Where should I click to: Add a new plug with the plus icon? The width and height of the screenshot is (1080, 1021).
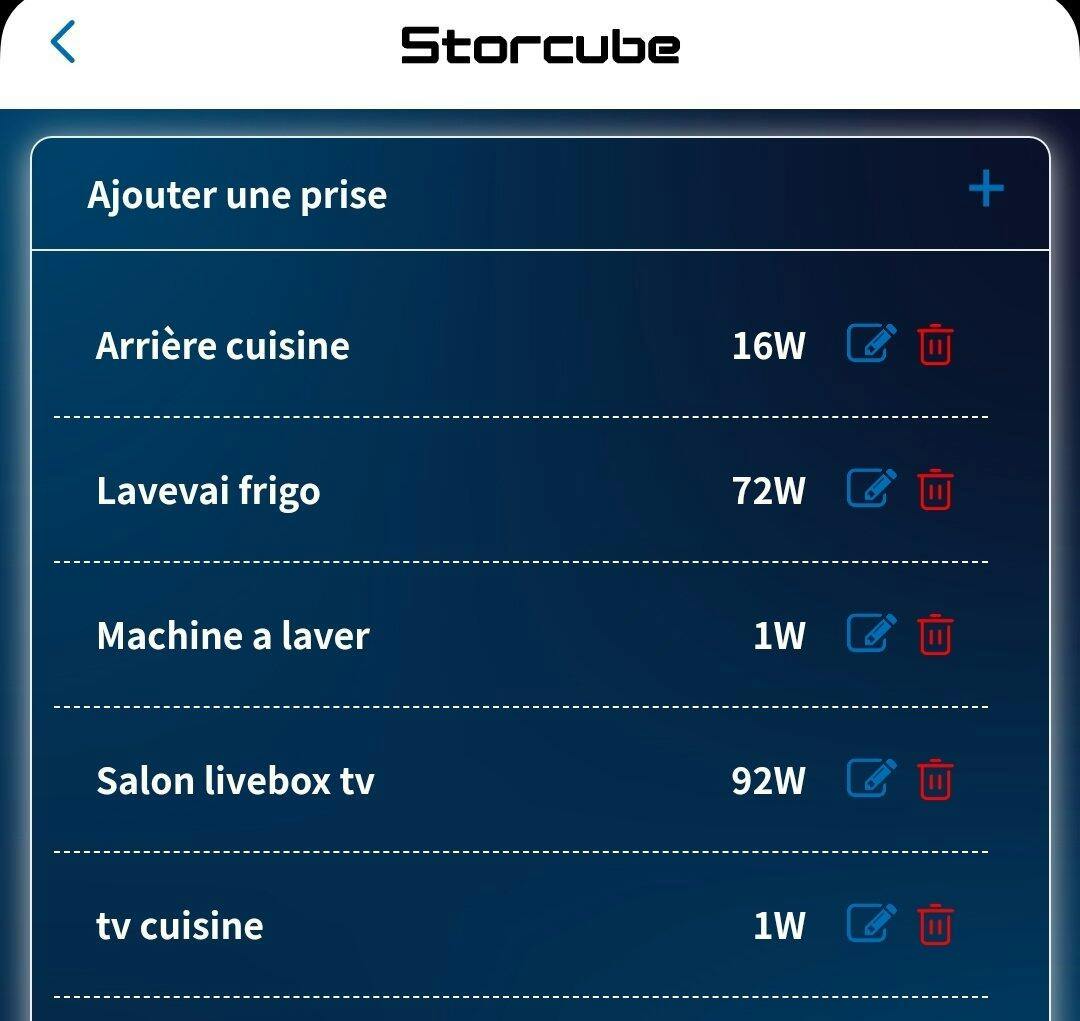tap(986, 189)
